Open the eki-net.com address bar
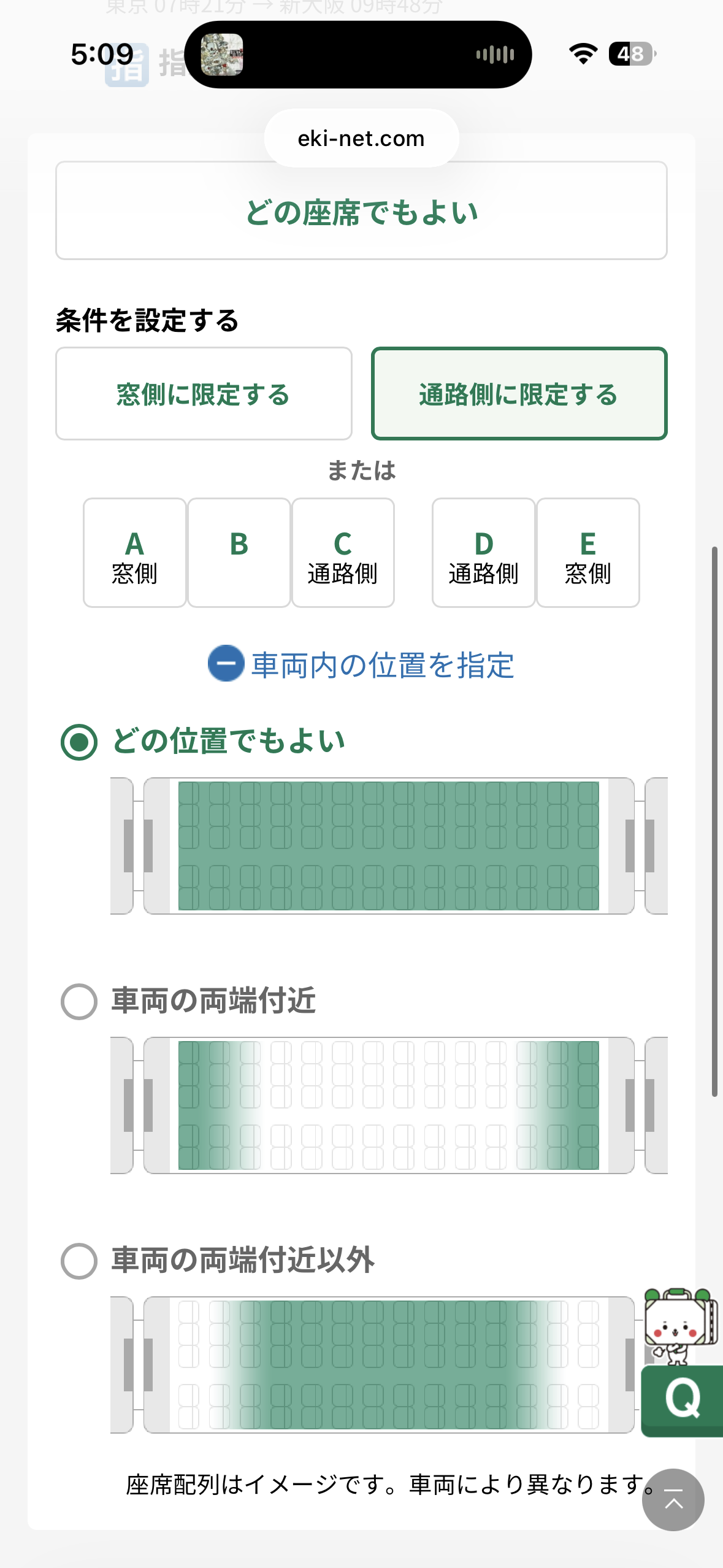This screenshot has height=1568, width=723. pyautogui.click(x=361, y=138)
